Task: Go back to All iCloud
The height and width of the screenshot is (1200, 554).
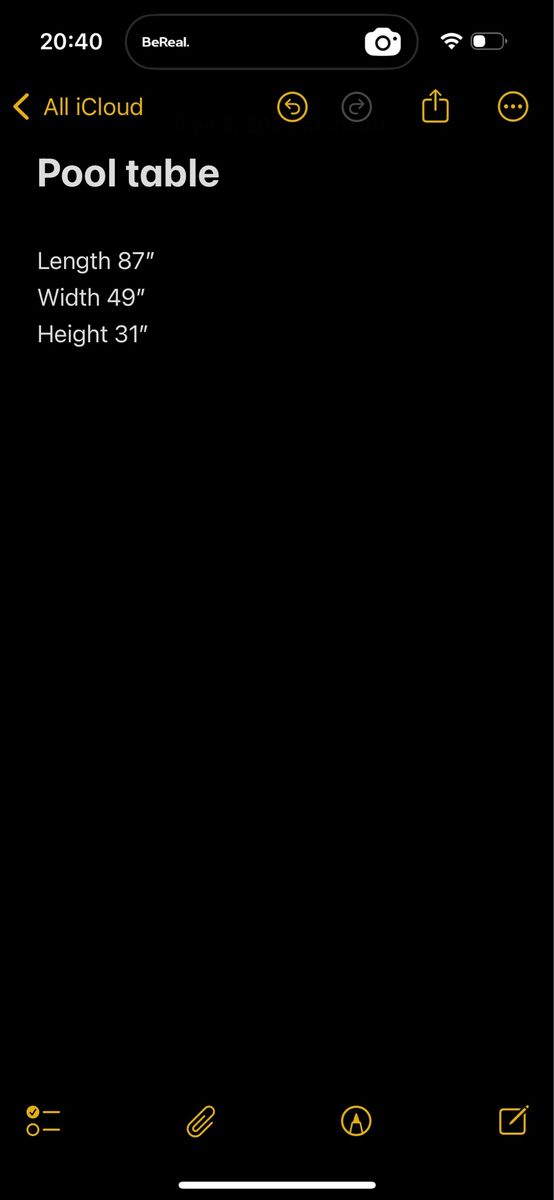Action: point(78,107)
